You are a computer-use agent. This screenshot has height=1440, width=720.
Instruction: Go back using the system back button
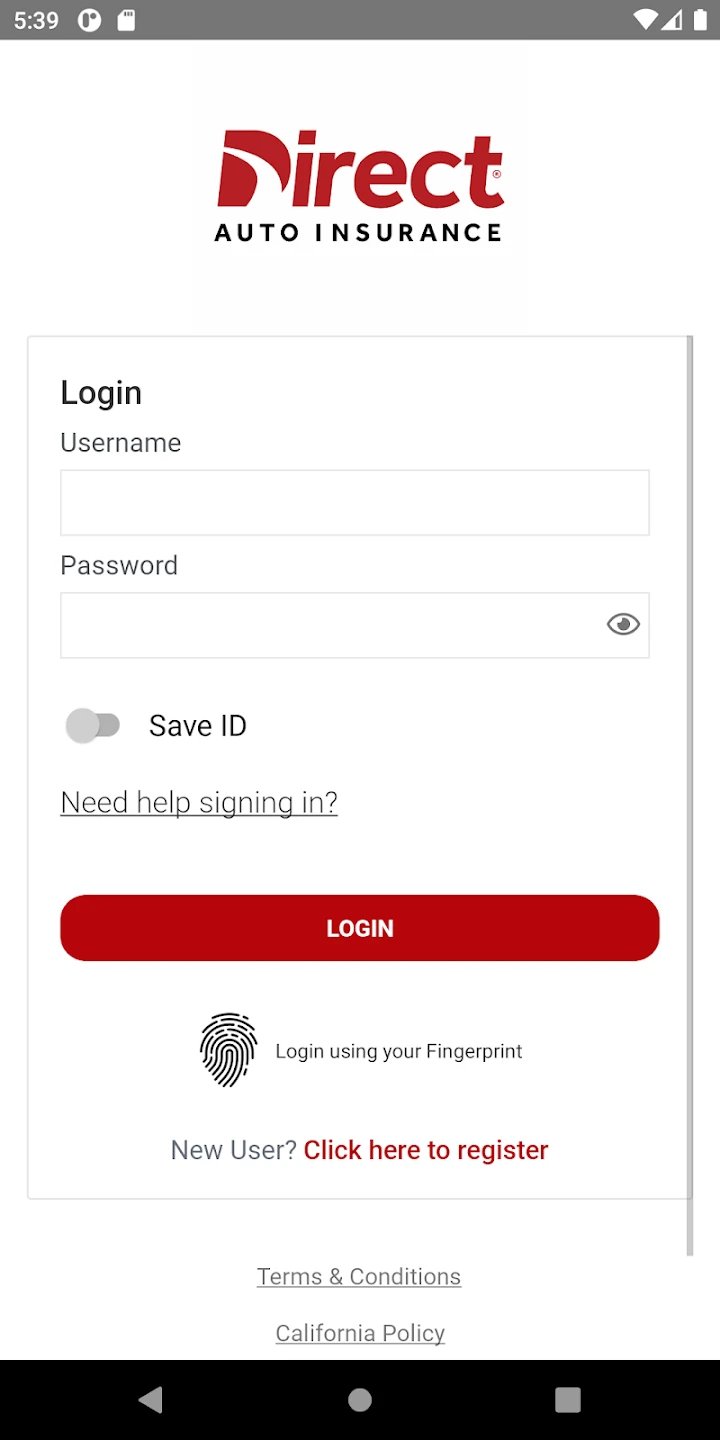tap(151, 1400)
